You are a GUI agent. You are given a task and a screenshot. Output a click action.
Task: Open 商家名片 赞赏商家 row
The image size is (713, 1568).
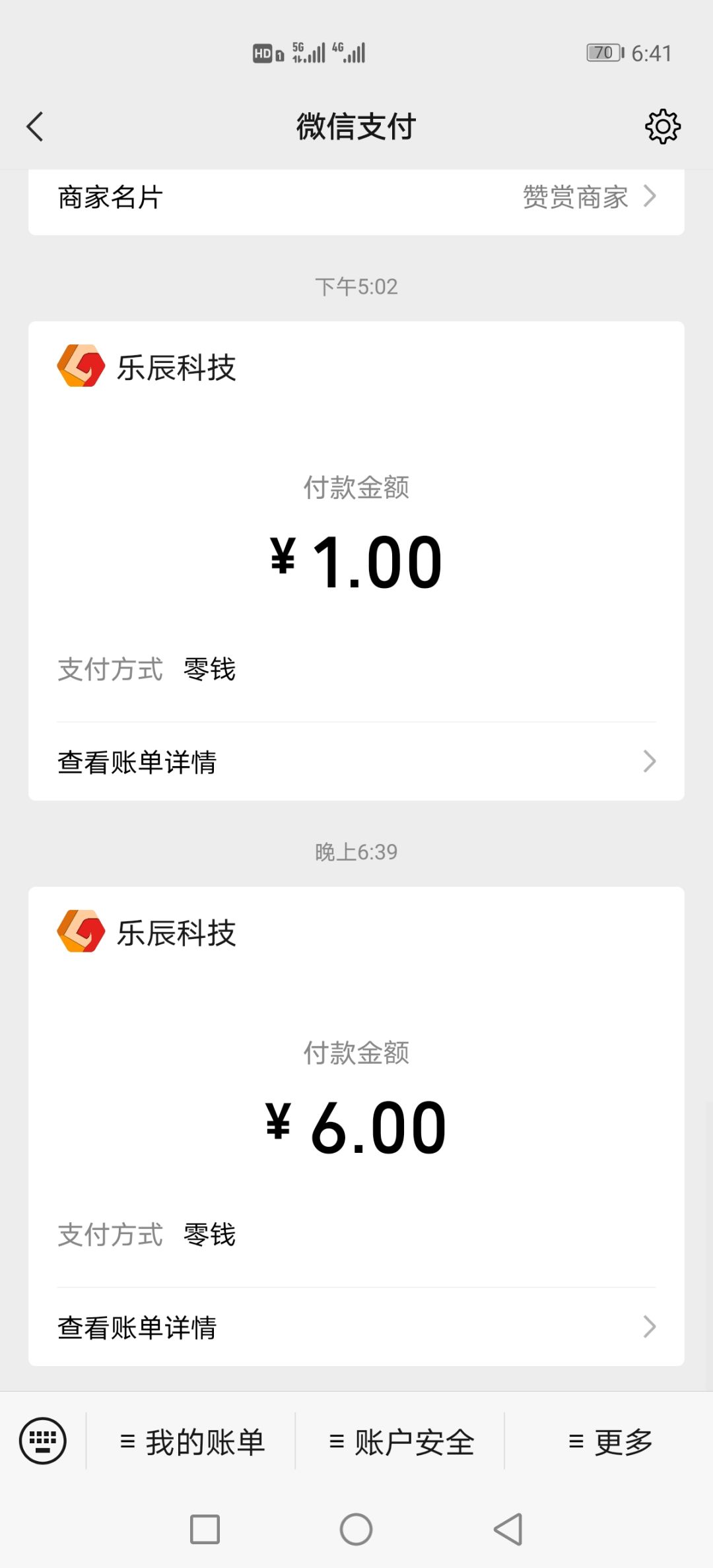coord(356,197)
